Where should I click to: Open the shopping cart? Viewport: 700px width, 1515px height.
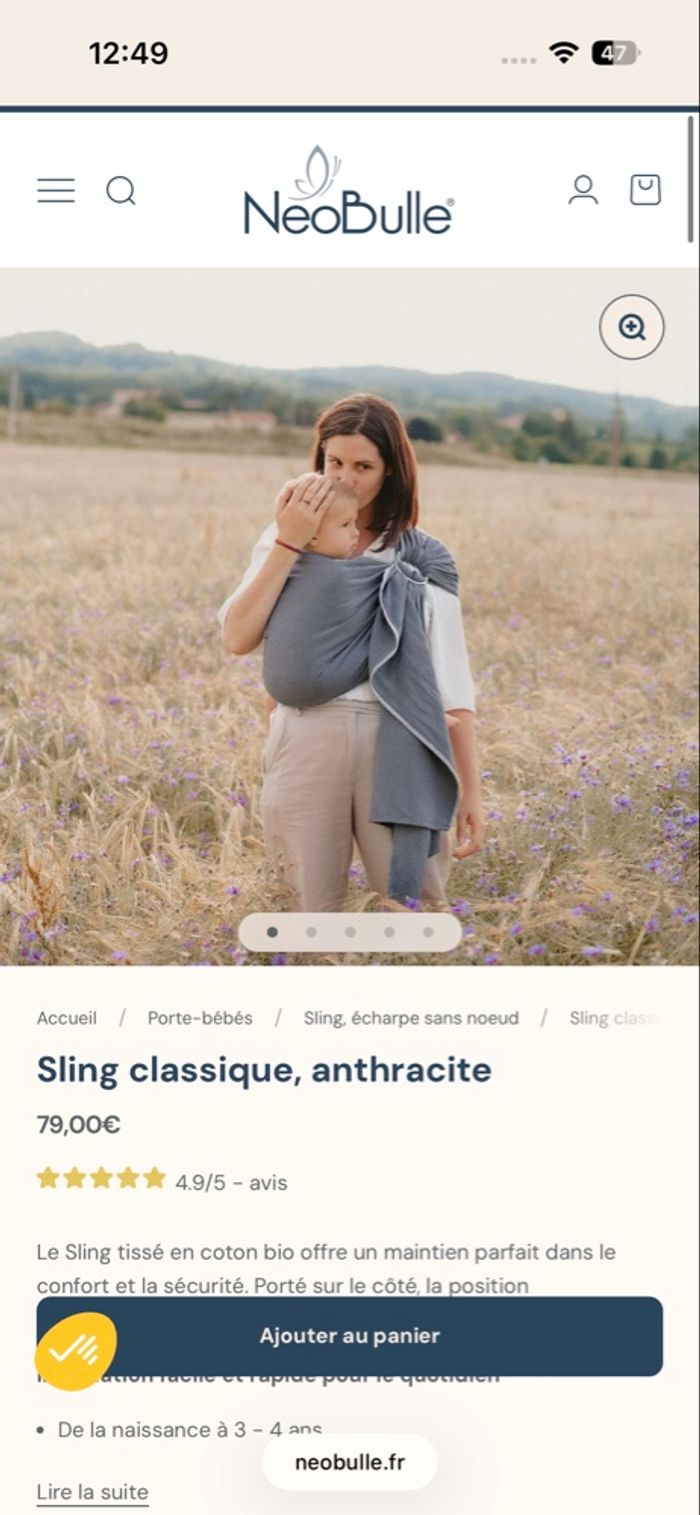[x=645, y=190]
